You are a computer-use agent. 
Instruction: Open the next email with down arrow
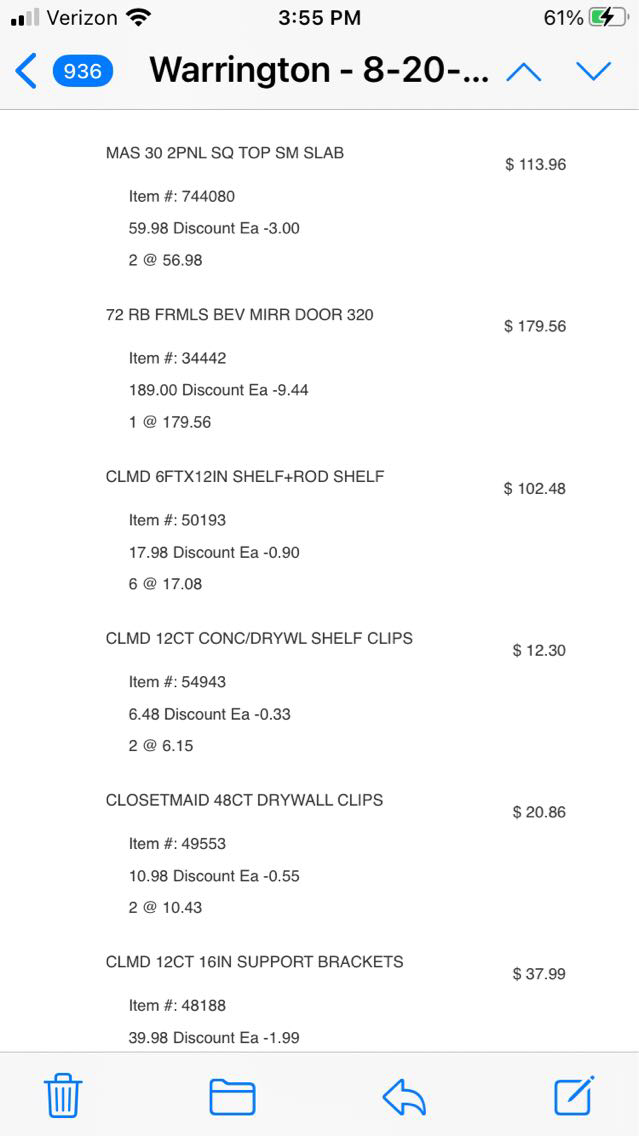pos(593,71)
